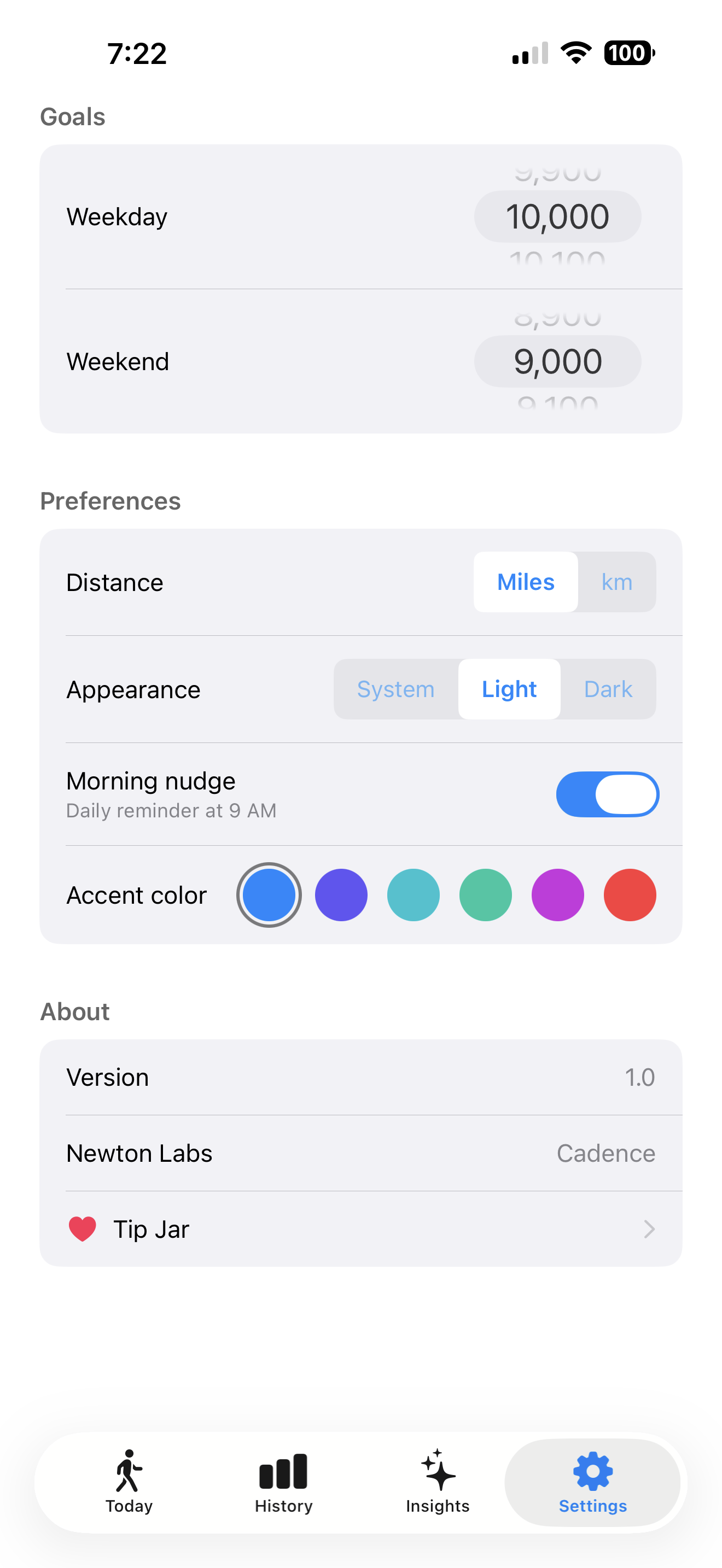Choose the teal accent color
The image size is (722, 1568).
coord(414,896)
